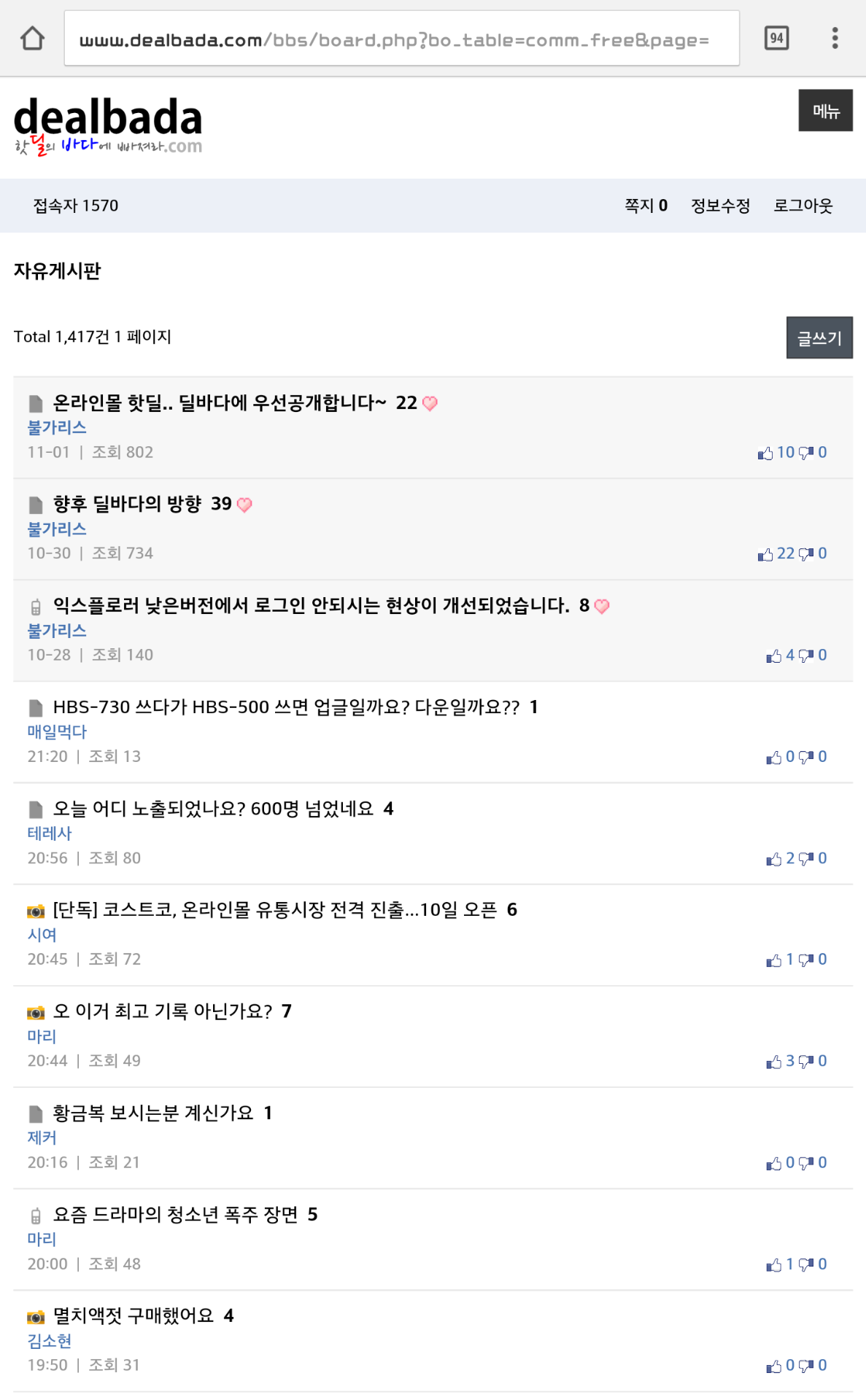Go to the browser home page

32,38
